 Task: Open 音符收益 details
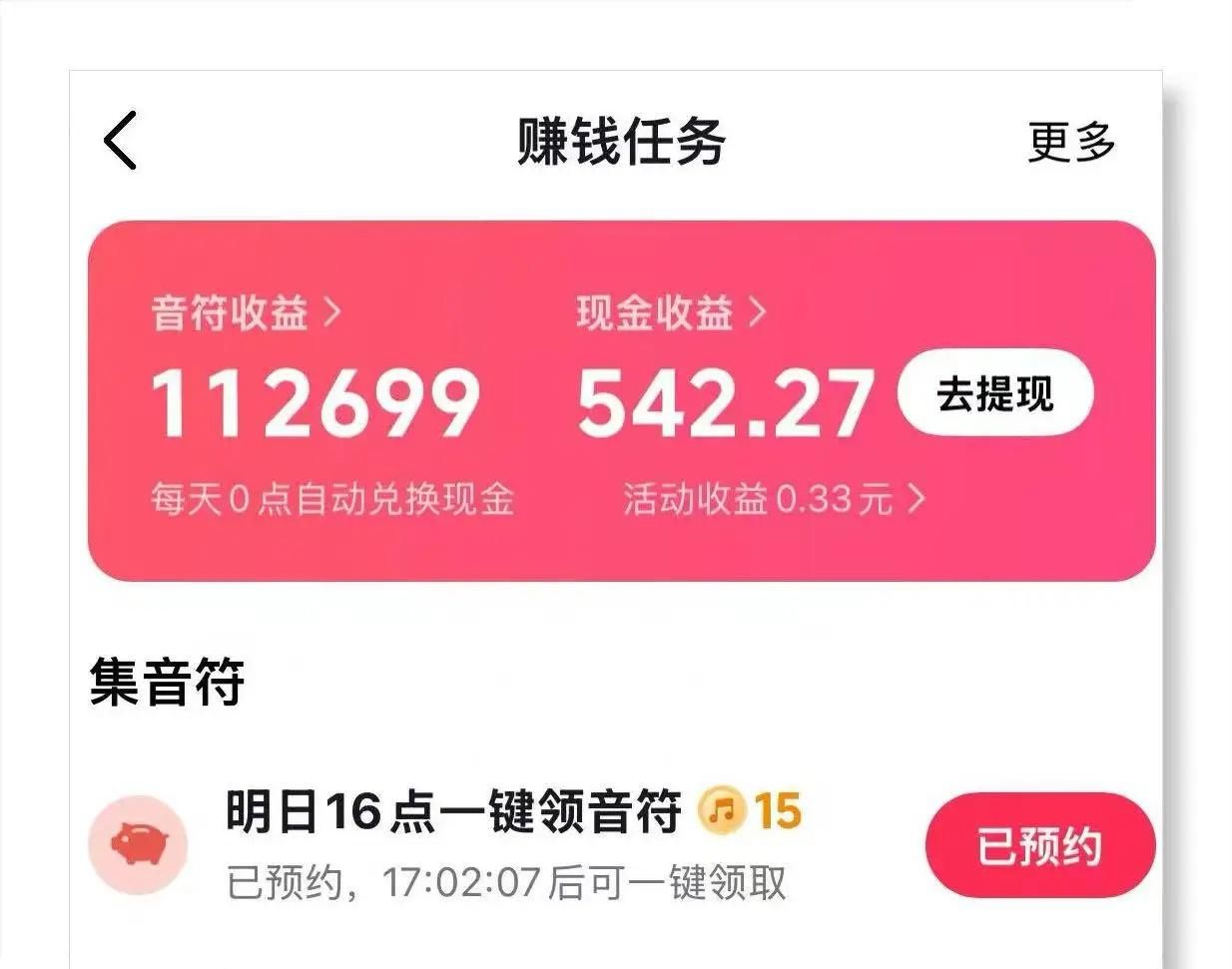click(x=246, y=313)
